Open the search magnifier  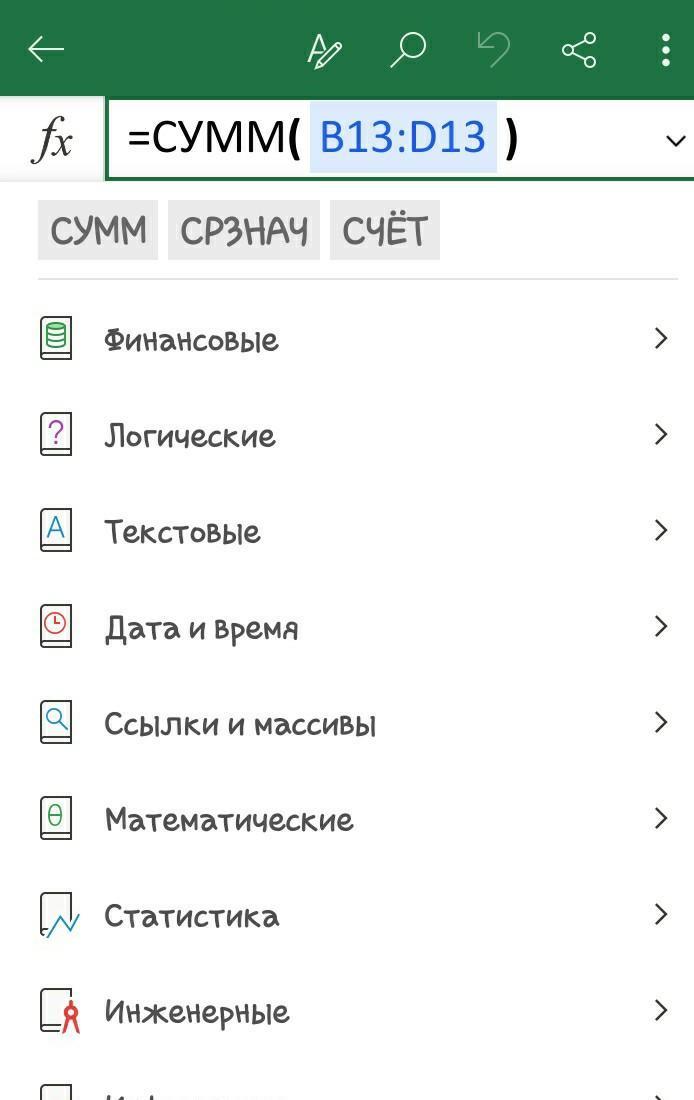408,49
